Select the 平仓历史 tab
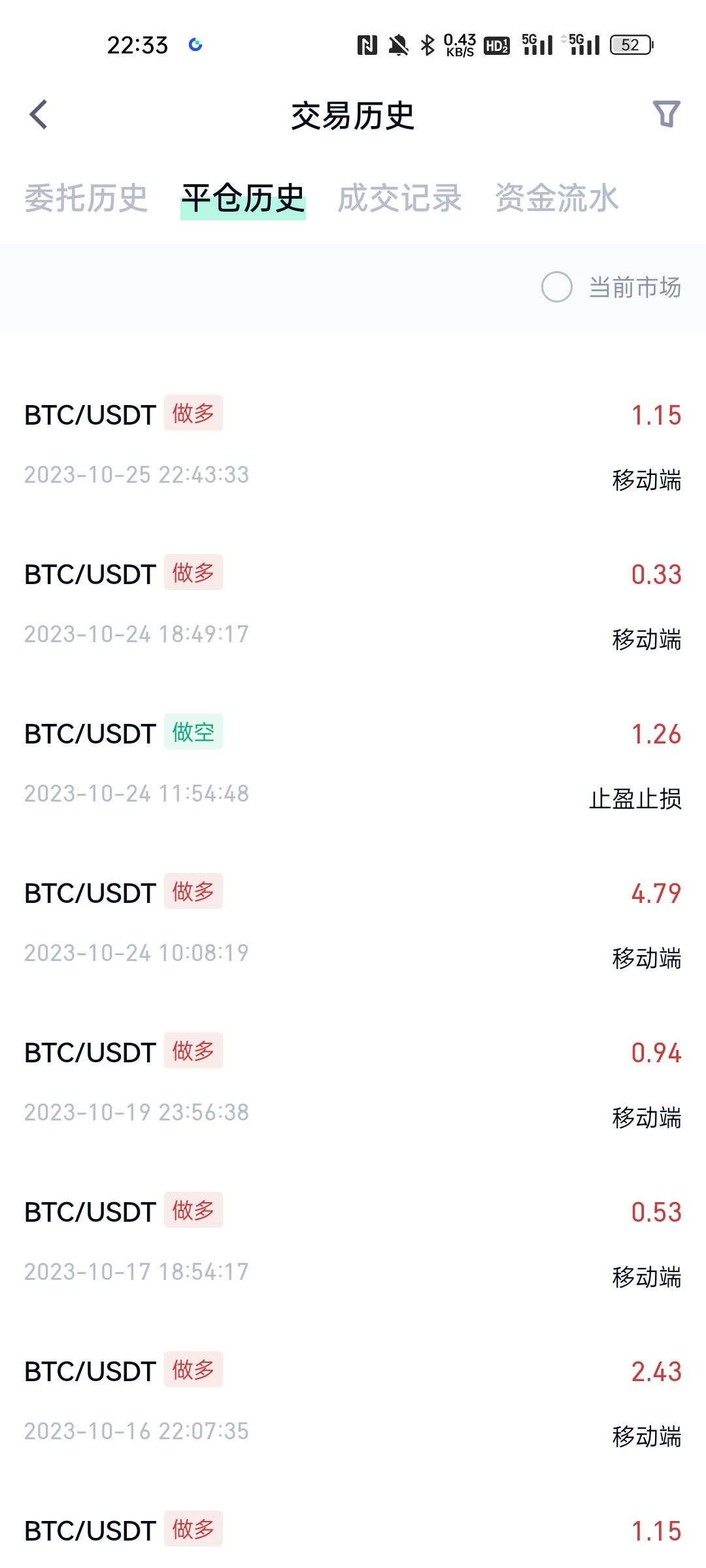706x1568 pixels. (243, 198)
